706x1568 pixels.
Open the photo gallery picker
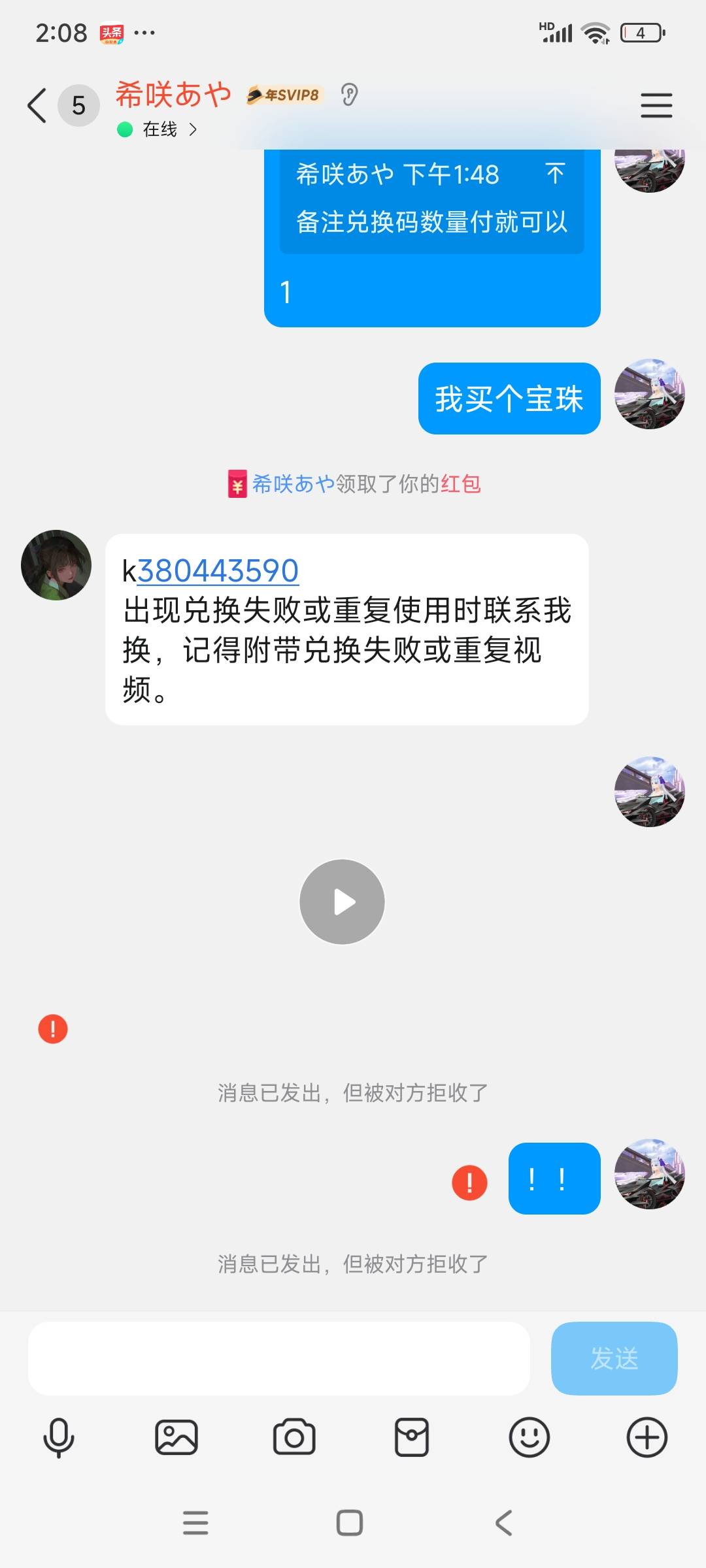(x=176, y=1437)
